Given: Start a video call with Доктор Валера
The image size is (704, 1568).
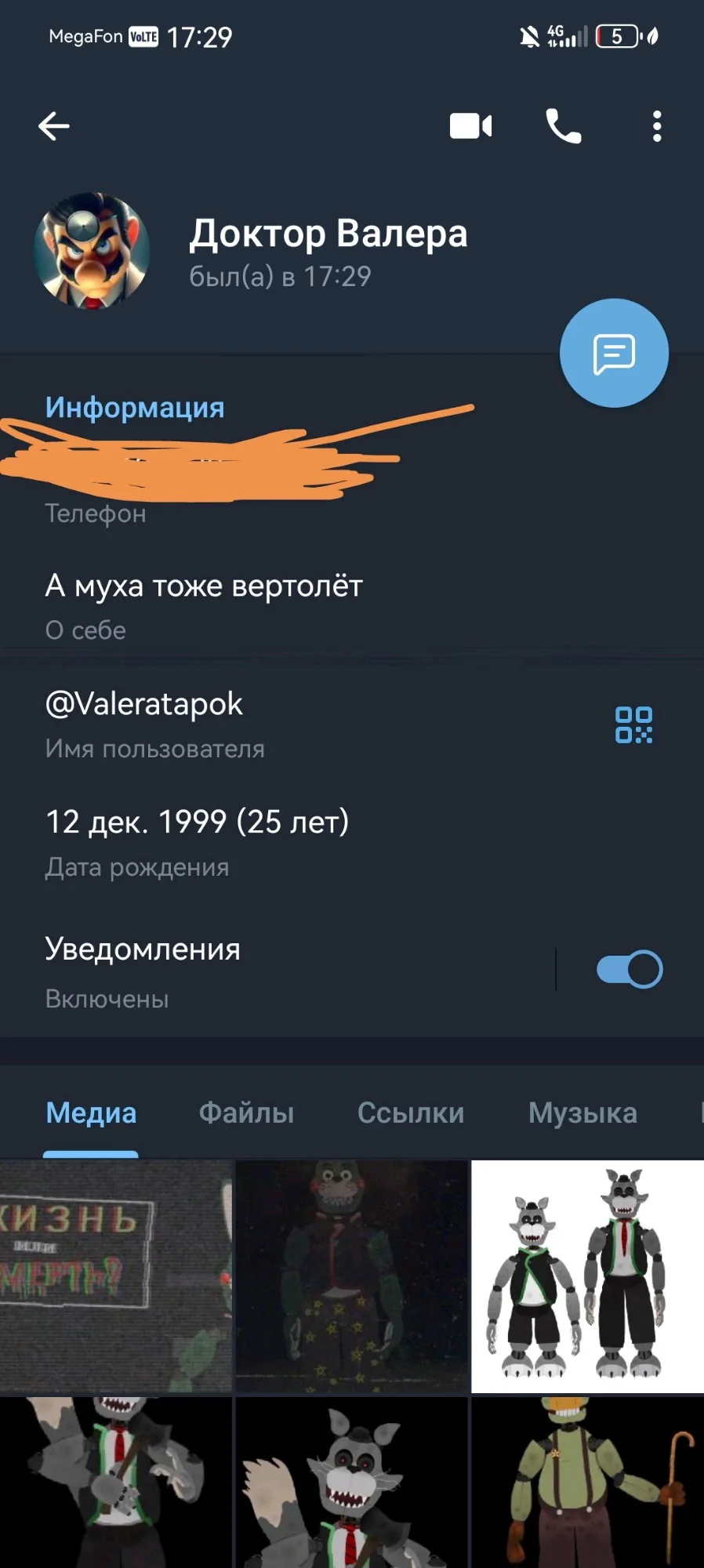Looking at the screenshot, I should click(x=470, y=125).
